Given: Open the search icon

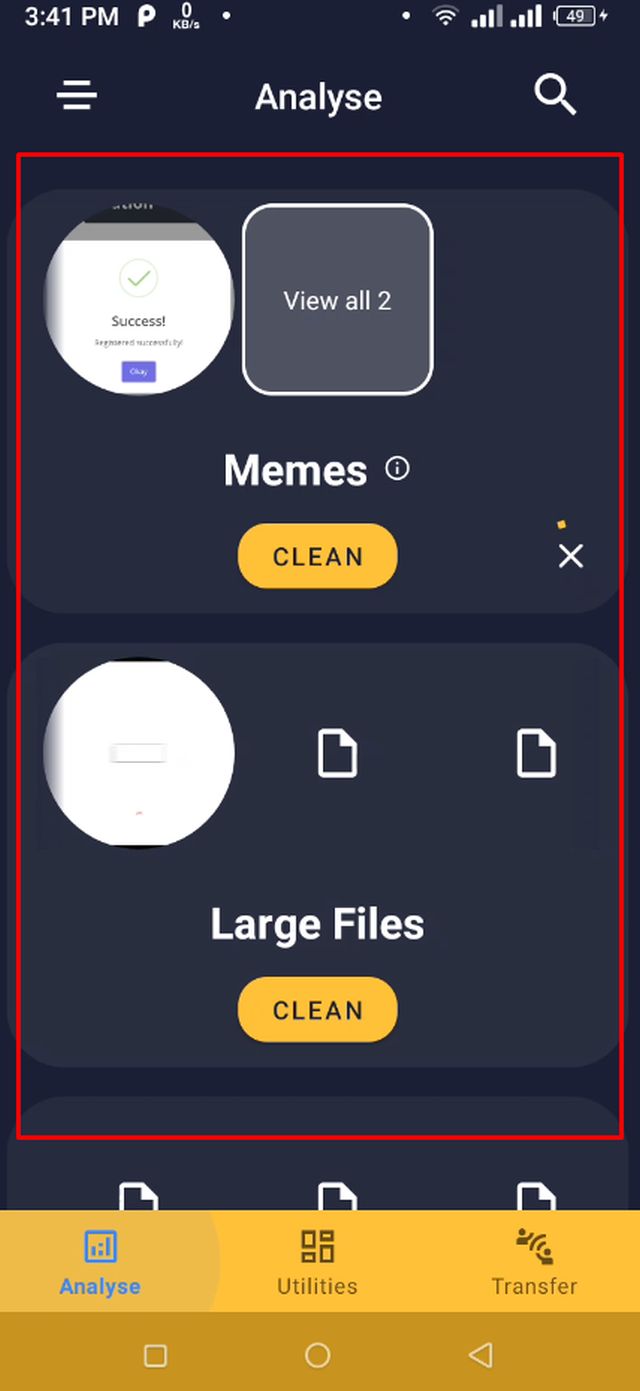Looking at the screenshot, I should pyautogui.click(x=555, y=96).
